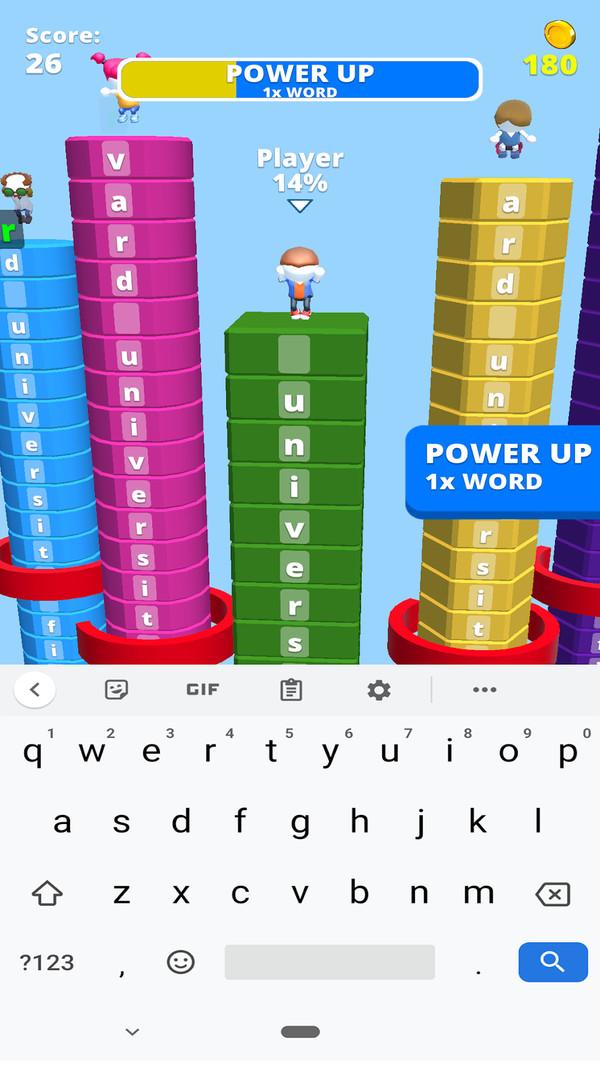600x1066 pixels.
Task: Open the keyboard clipboard
Action: (291, 689)
